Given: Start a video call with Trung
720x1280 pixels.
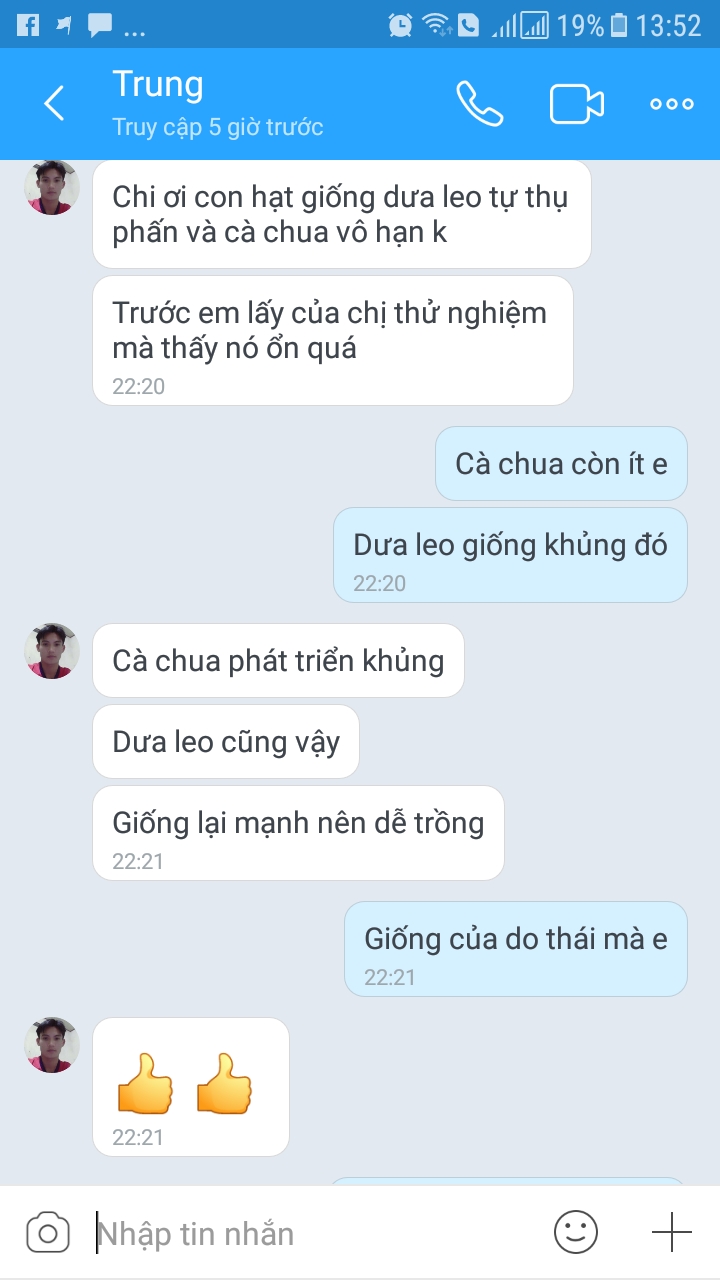Looking at the screenshot, I should pos(576,103).
